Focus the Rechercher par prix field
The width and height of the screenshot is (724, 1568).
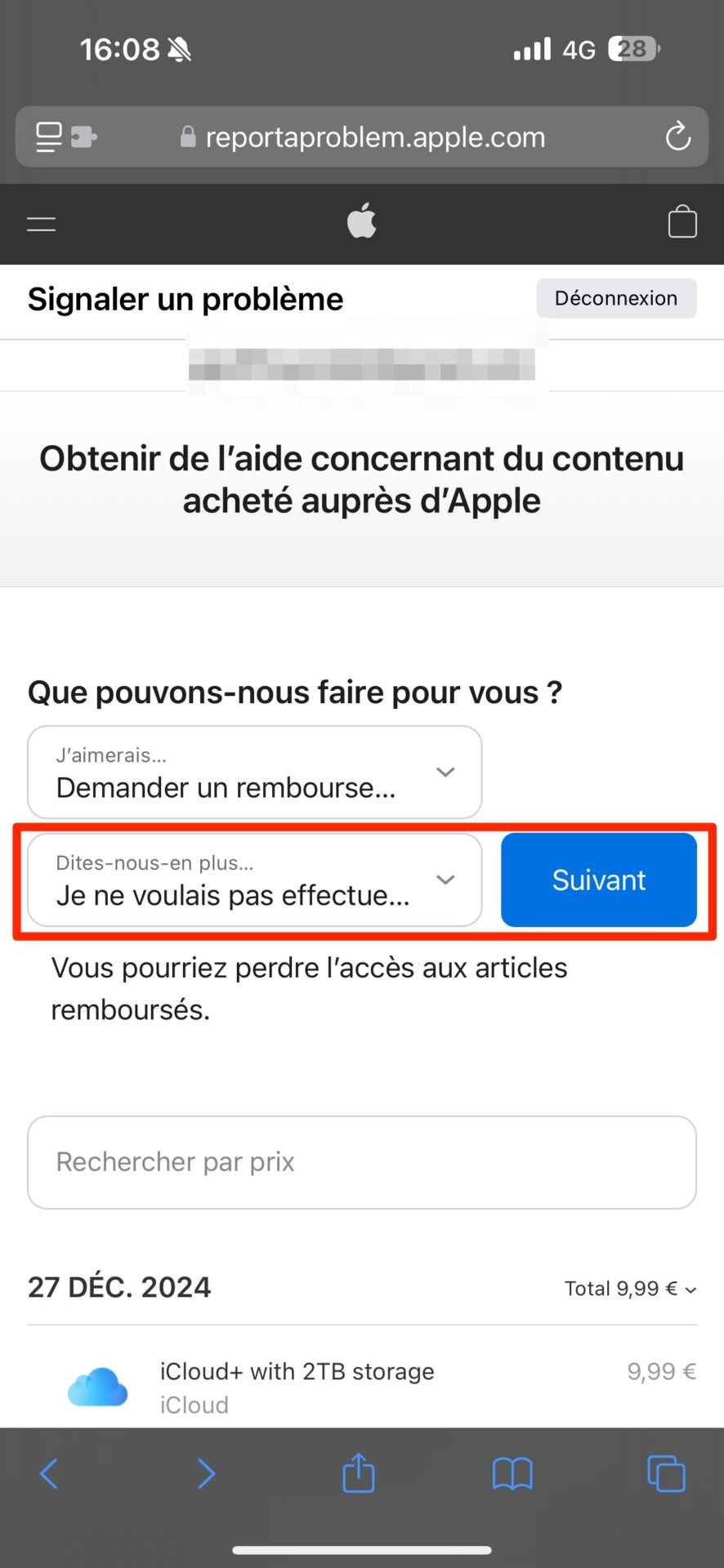(x=362, y=1162)
